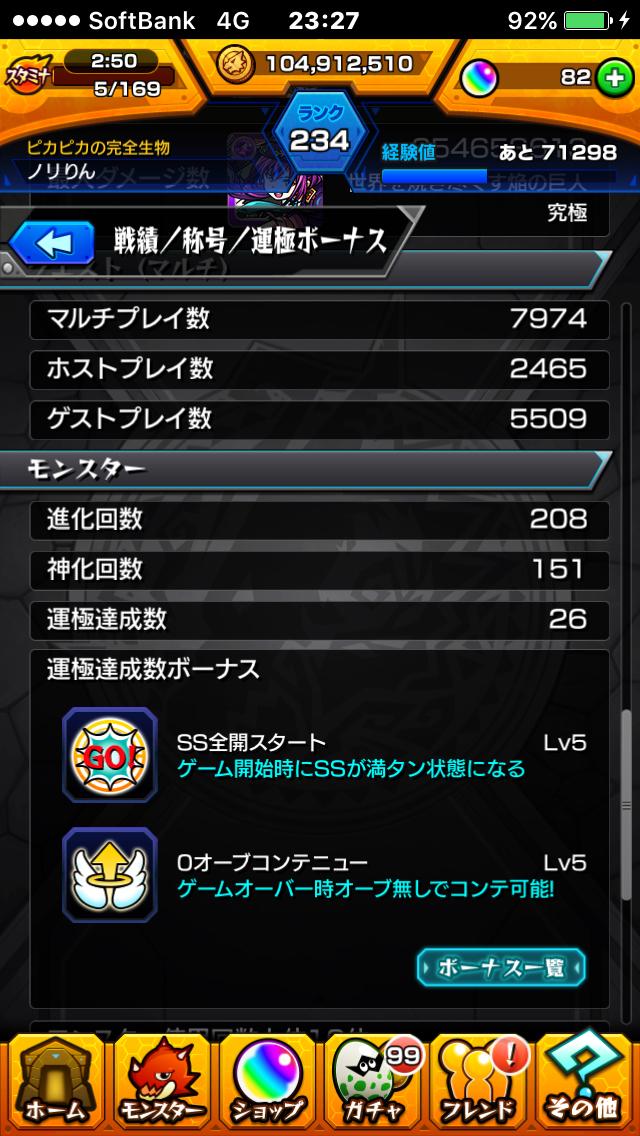Switch to the フレンド tab
640x1136 pixels.
(480, 1085)
